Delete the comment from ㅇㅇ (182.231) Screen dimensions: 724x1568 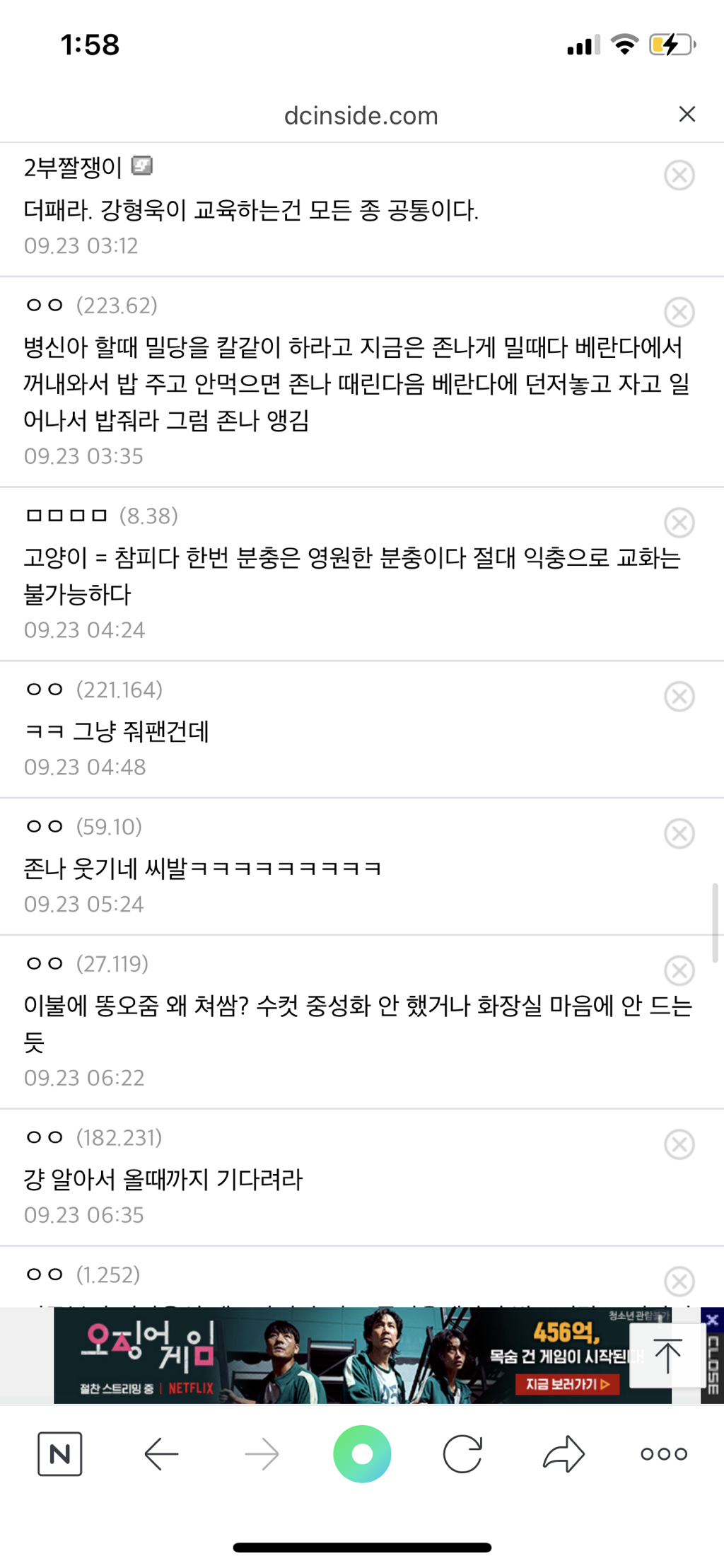coord(679,1144)
